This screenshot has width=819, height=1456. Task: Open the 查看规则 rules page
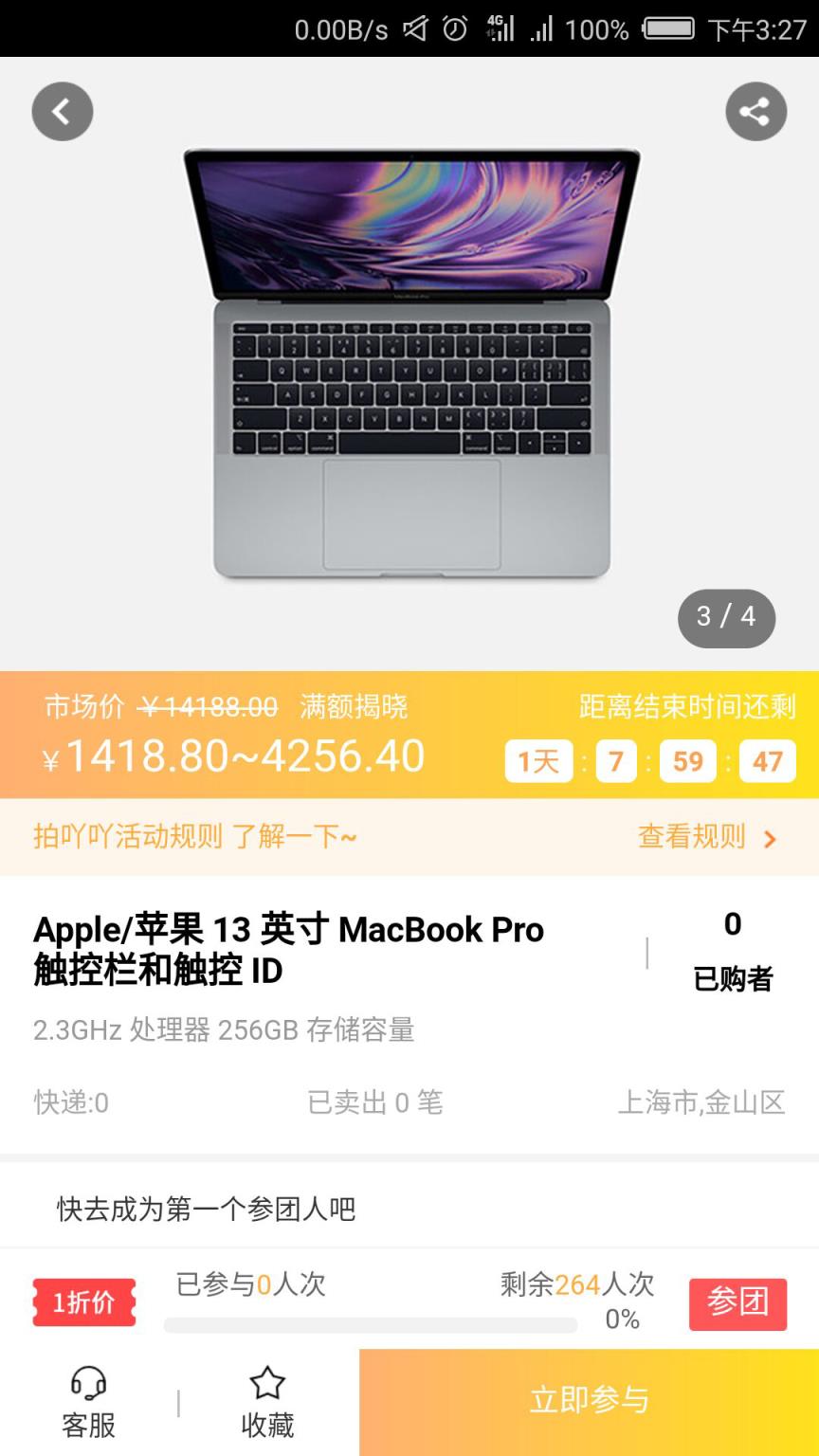[689, 837]
